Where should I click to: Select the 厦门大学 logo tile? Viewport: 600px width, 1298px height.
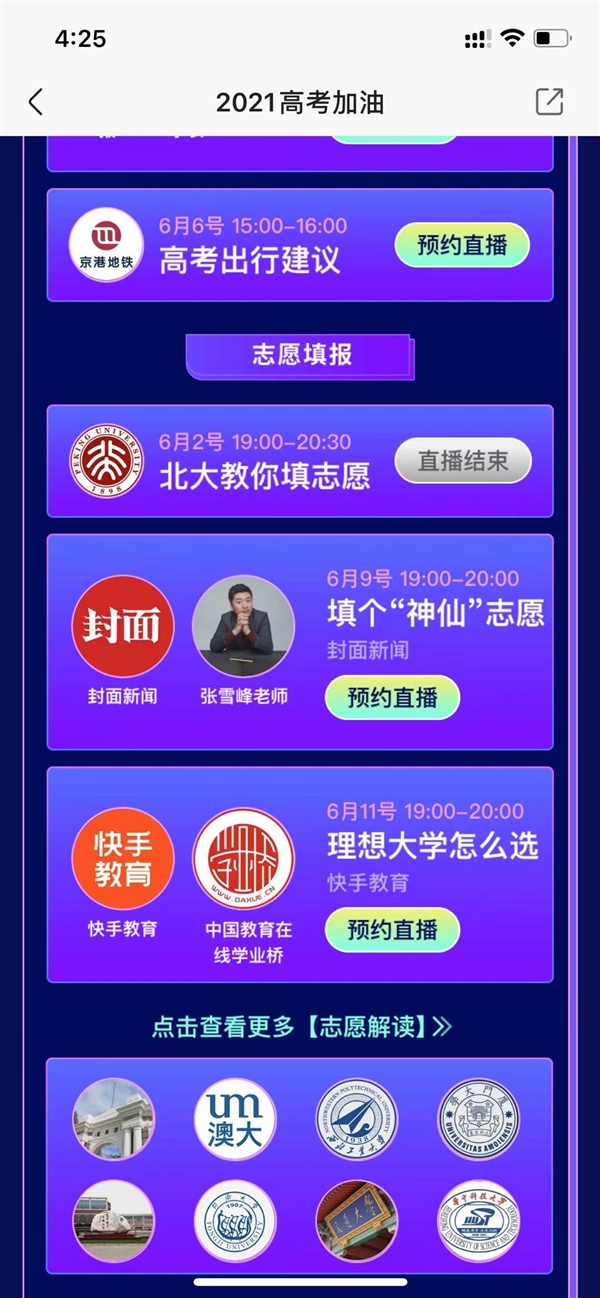[478, 1119]
